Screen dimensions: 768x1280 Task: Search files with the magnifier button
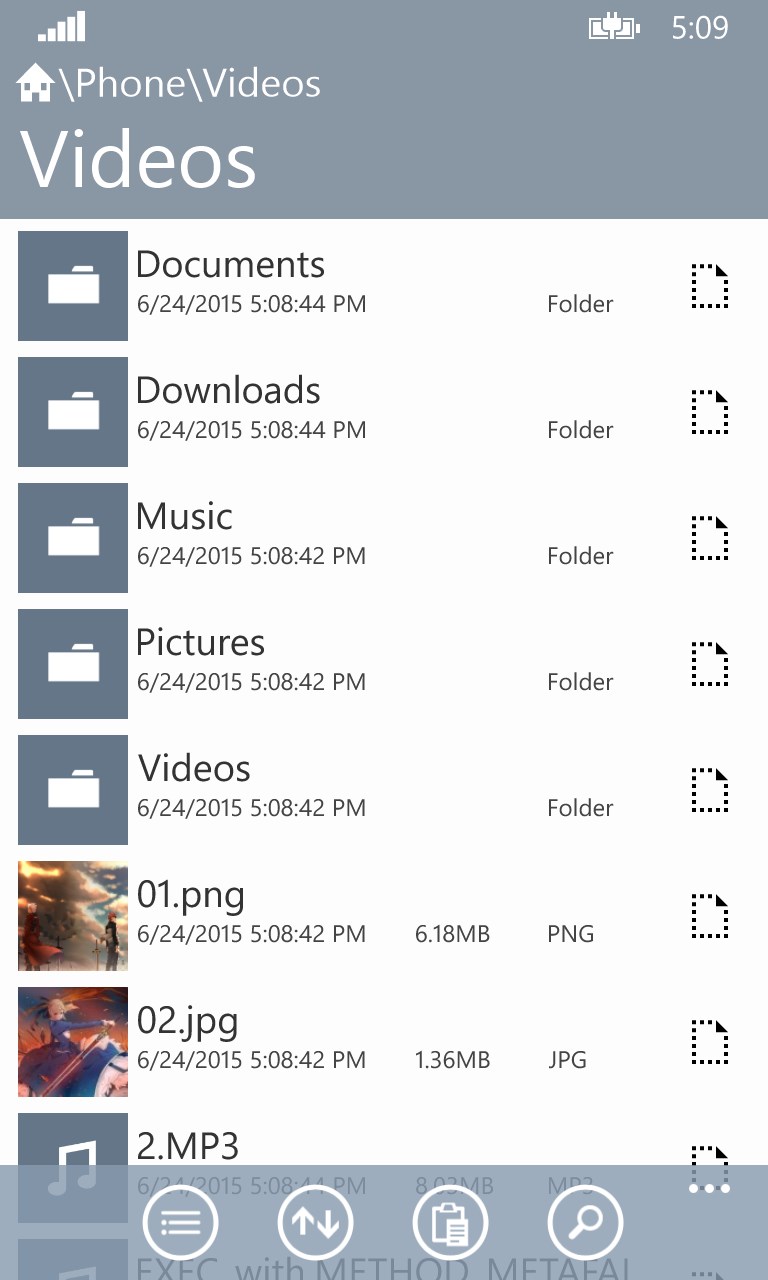(x=585, y=1222)
